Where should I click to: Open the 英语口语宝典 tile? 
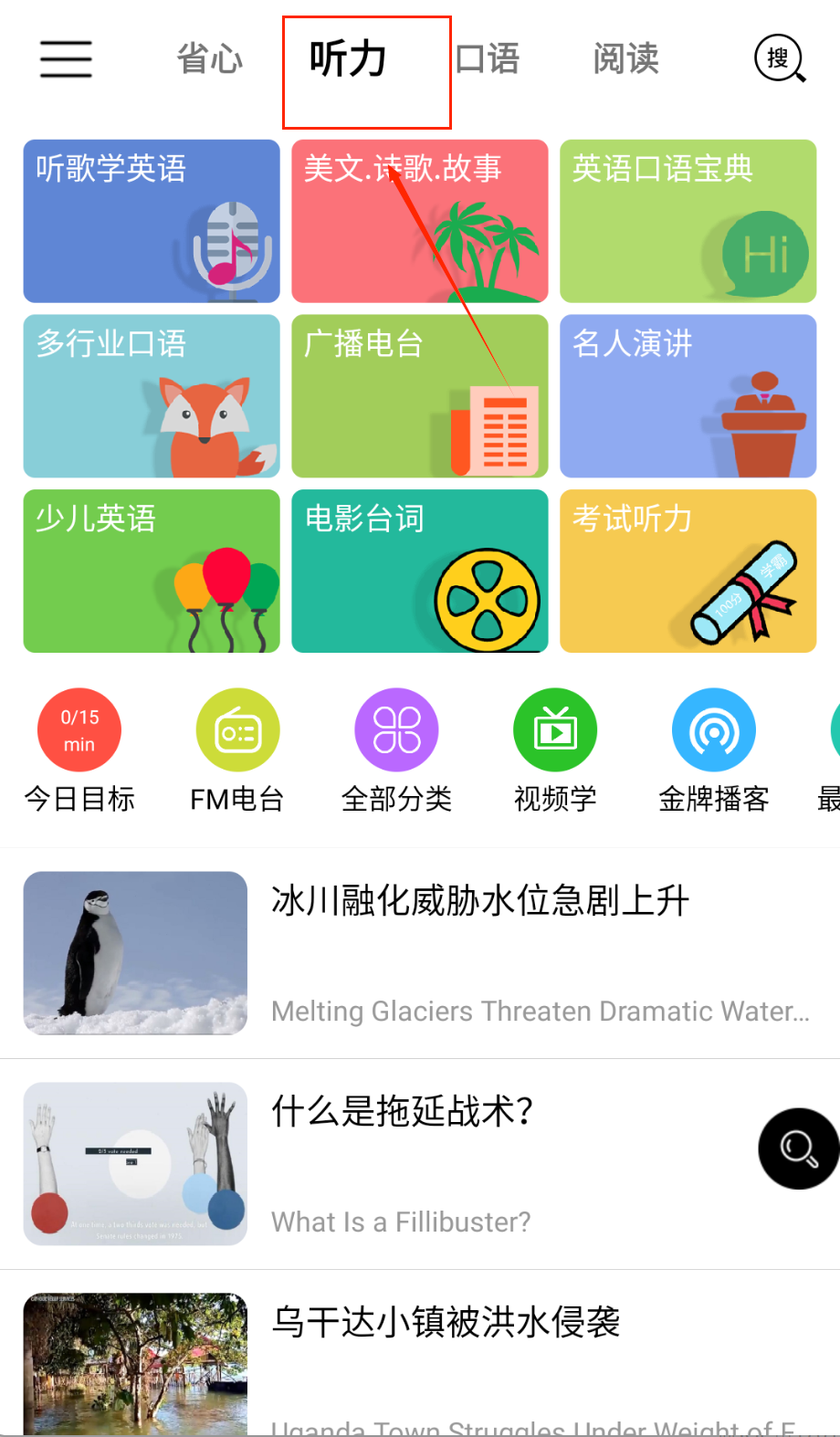(688, 221)
